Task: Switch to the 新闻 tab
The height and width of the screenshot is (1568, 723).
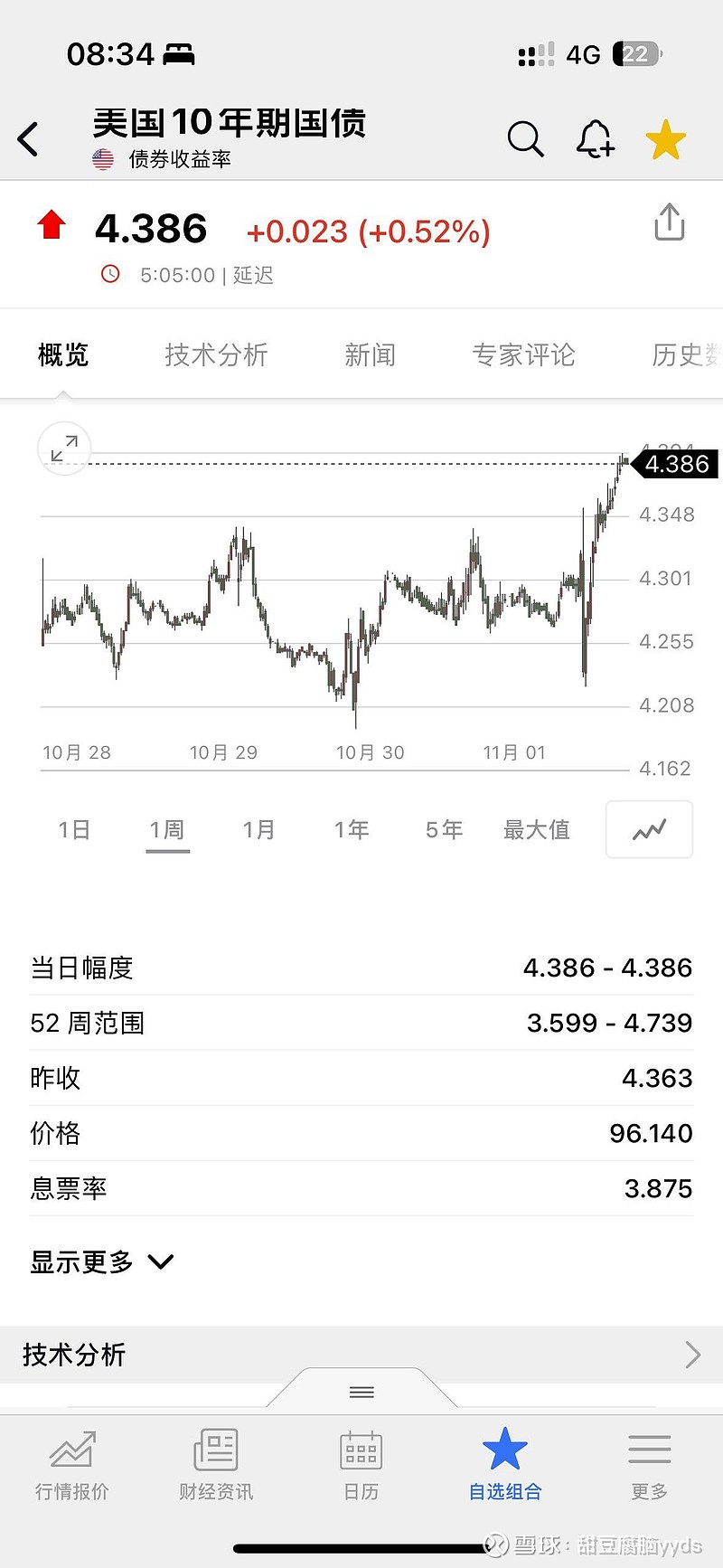Action: [371, 354]
